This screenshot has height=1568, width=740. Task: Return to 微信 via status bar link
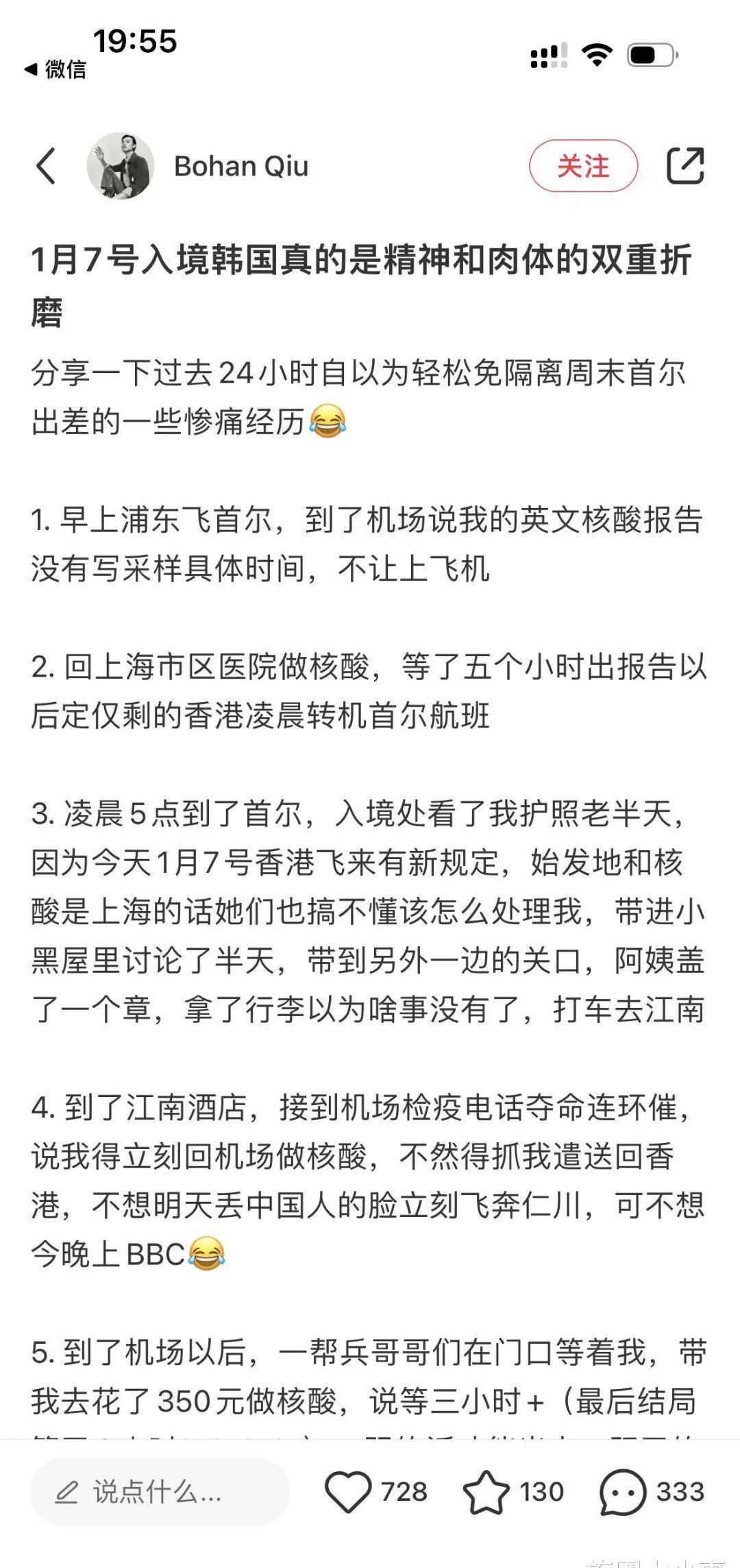click(55, 69)
